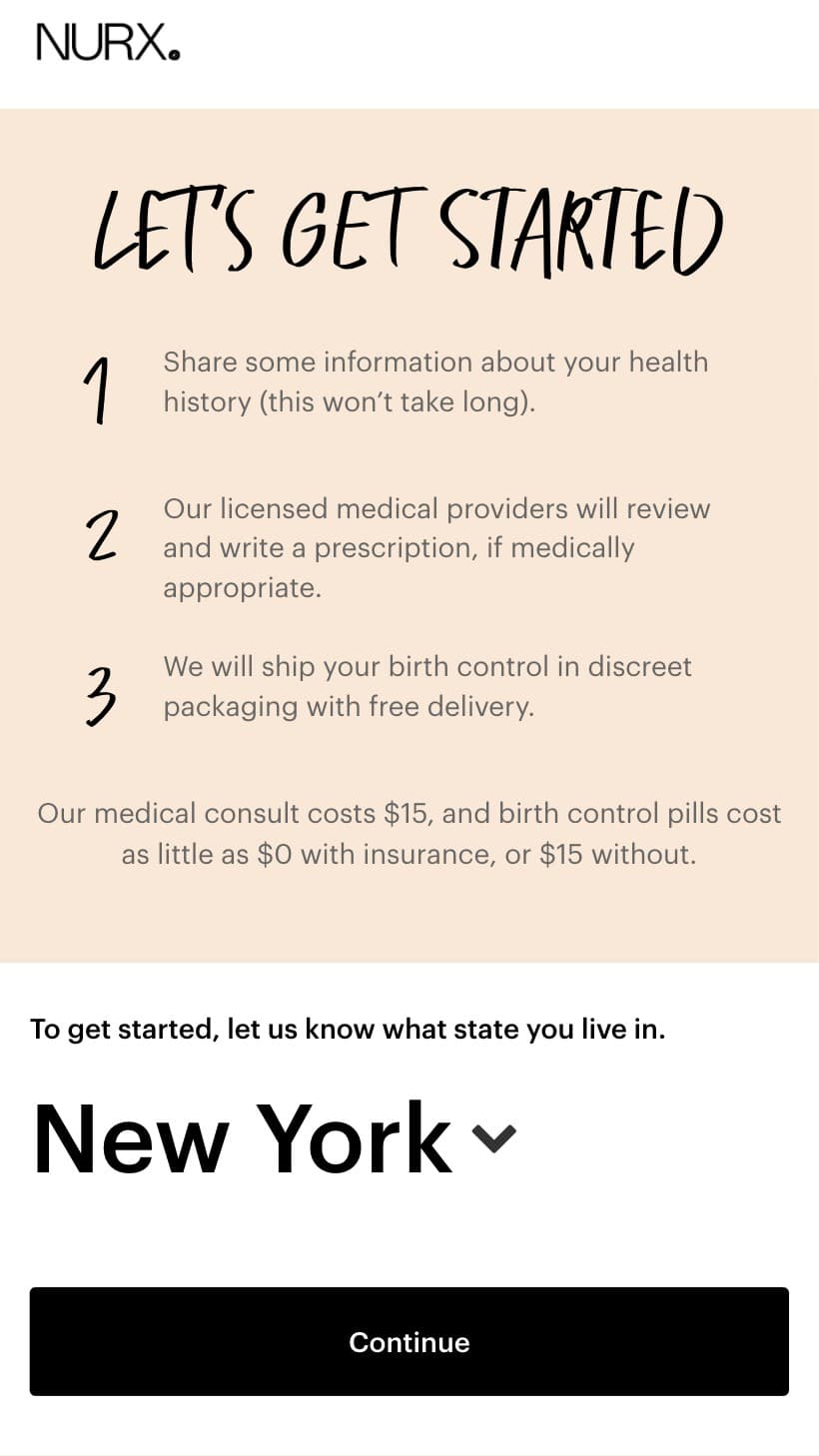Tap the Continue button
819x1456 pixels.
(409, 1341)
